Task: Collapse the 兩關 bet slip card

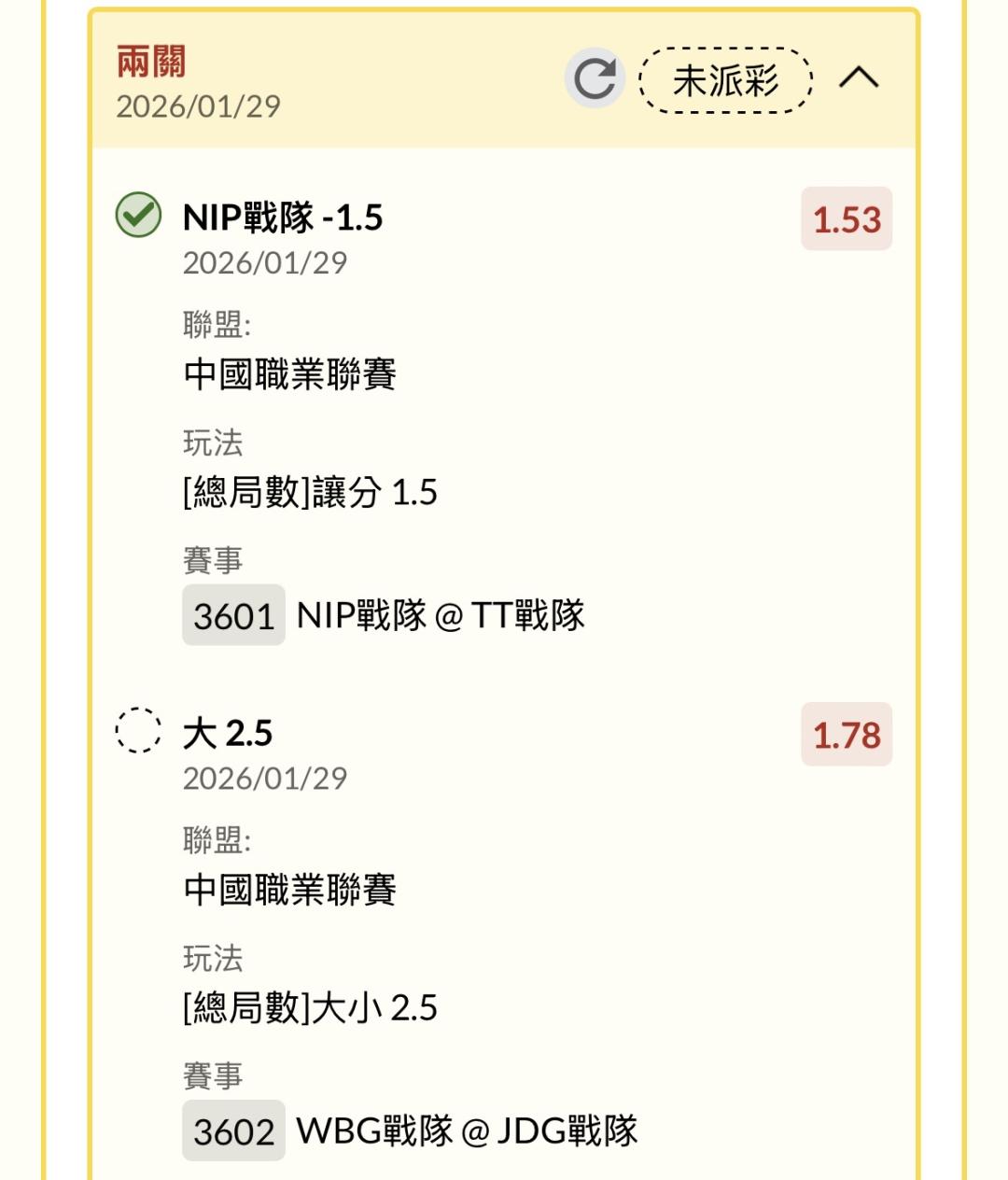Action: (x=858, y=78)
